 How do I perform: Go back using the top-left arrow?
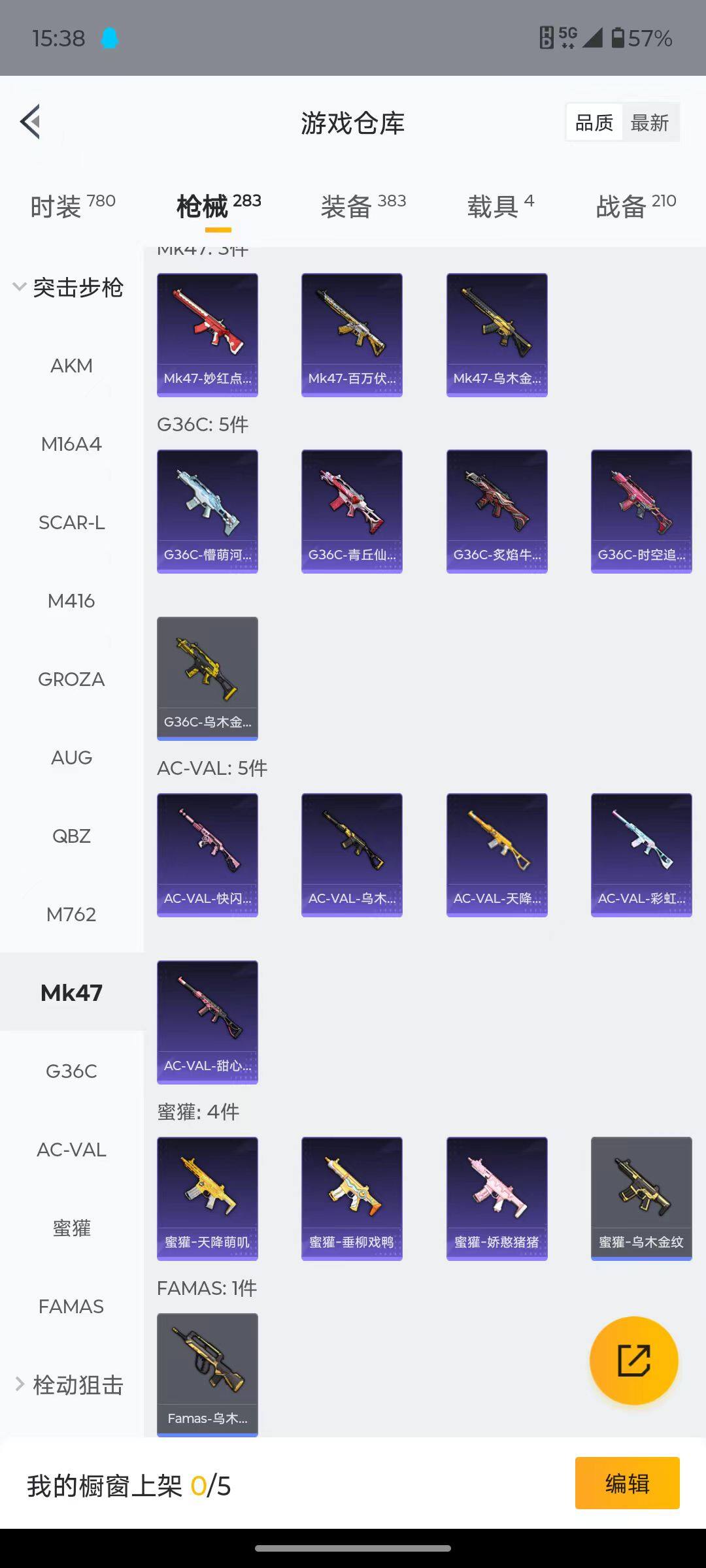click(31, 122)
